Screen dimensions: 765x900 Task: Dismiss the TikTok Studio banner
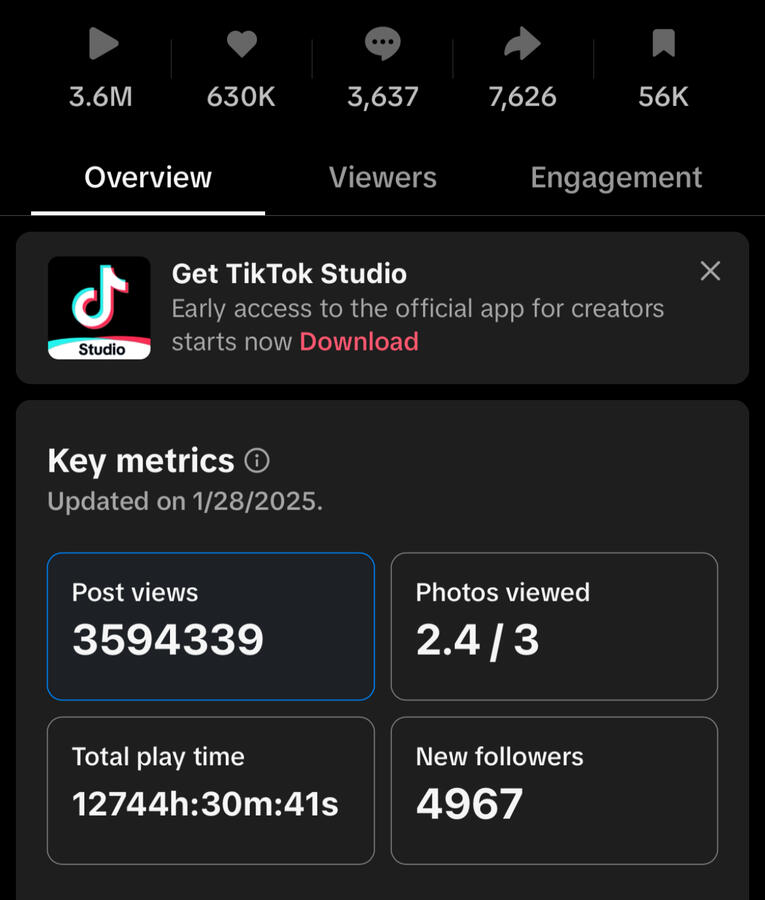[x=710, y=271]
